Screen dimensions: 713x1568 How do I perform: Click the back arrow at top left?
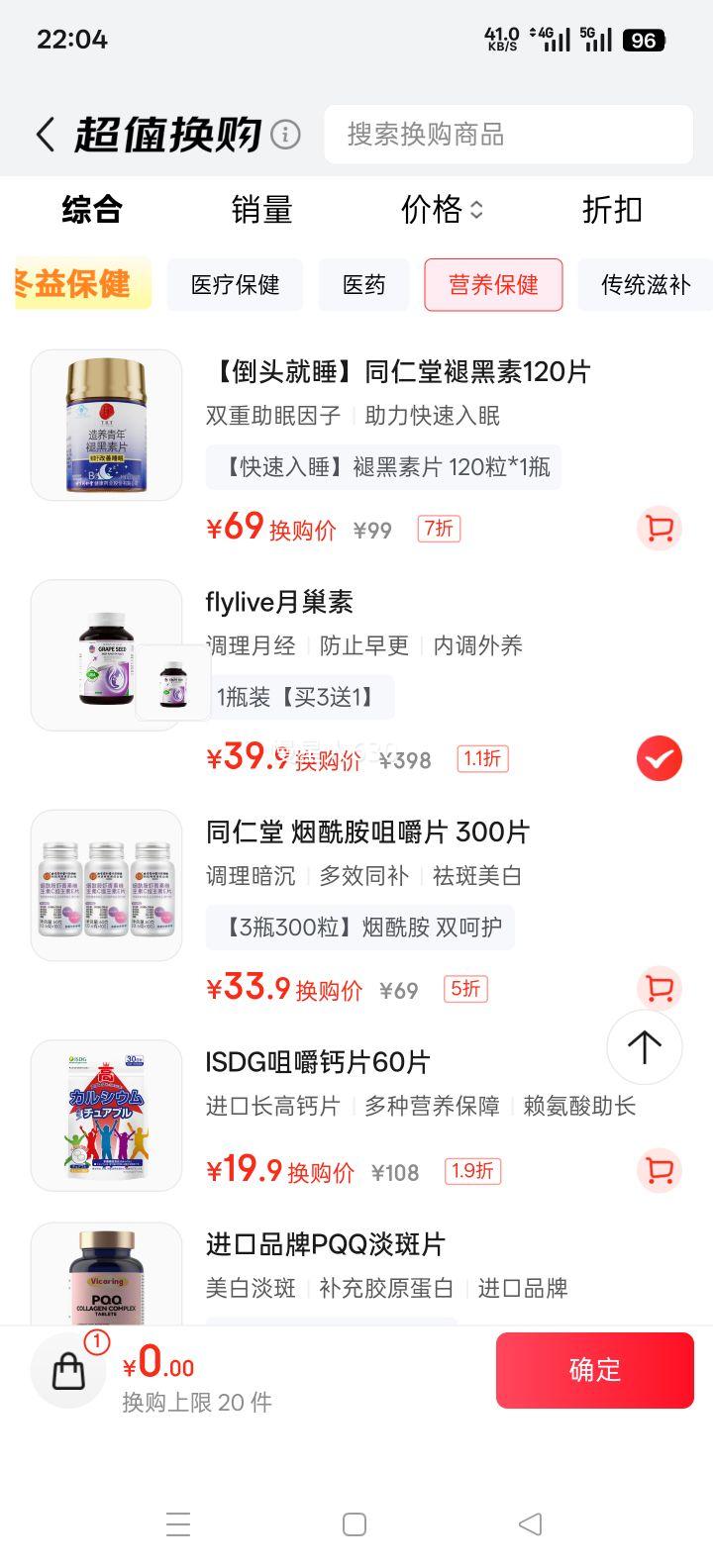click(x=42, y=132)
